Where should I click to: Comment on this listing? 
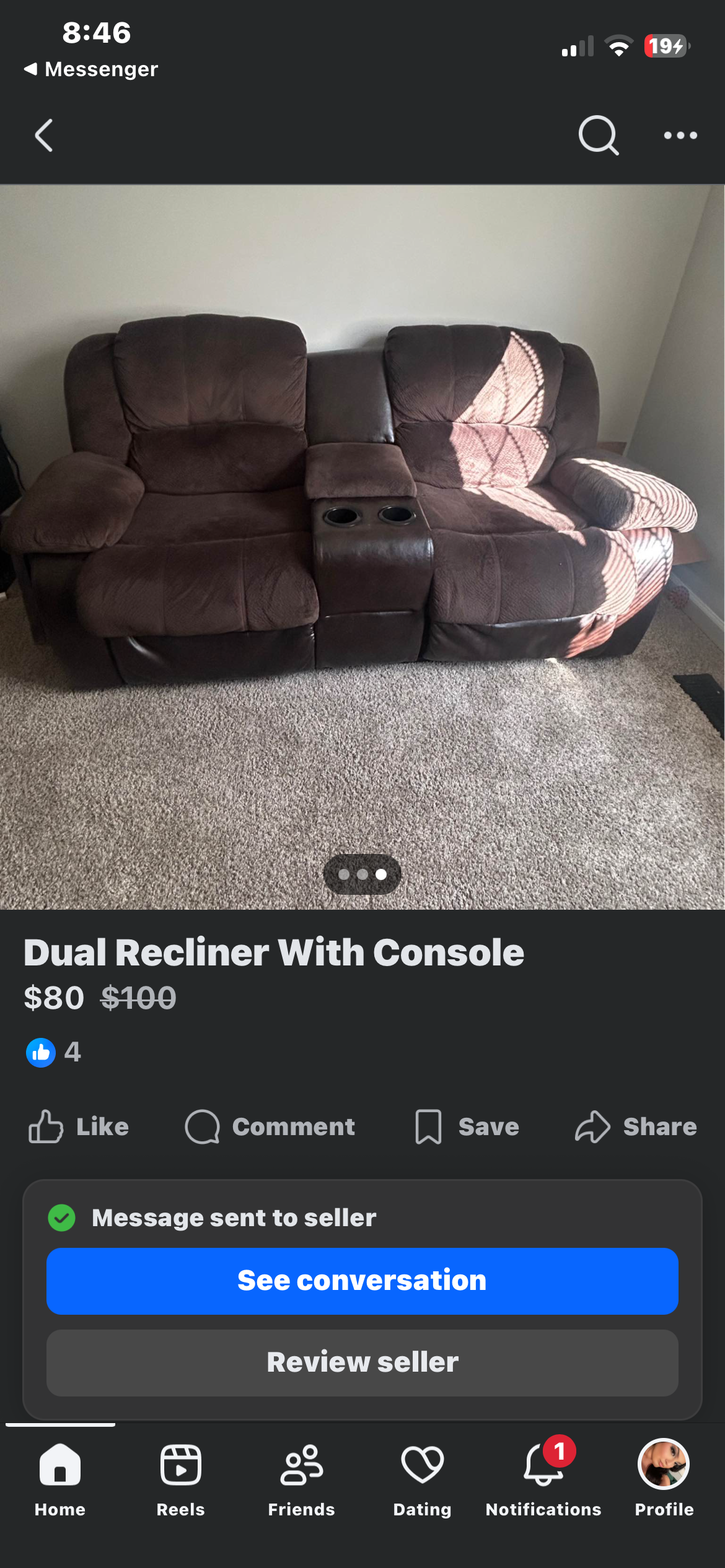click(x=270, y=1126)
